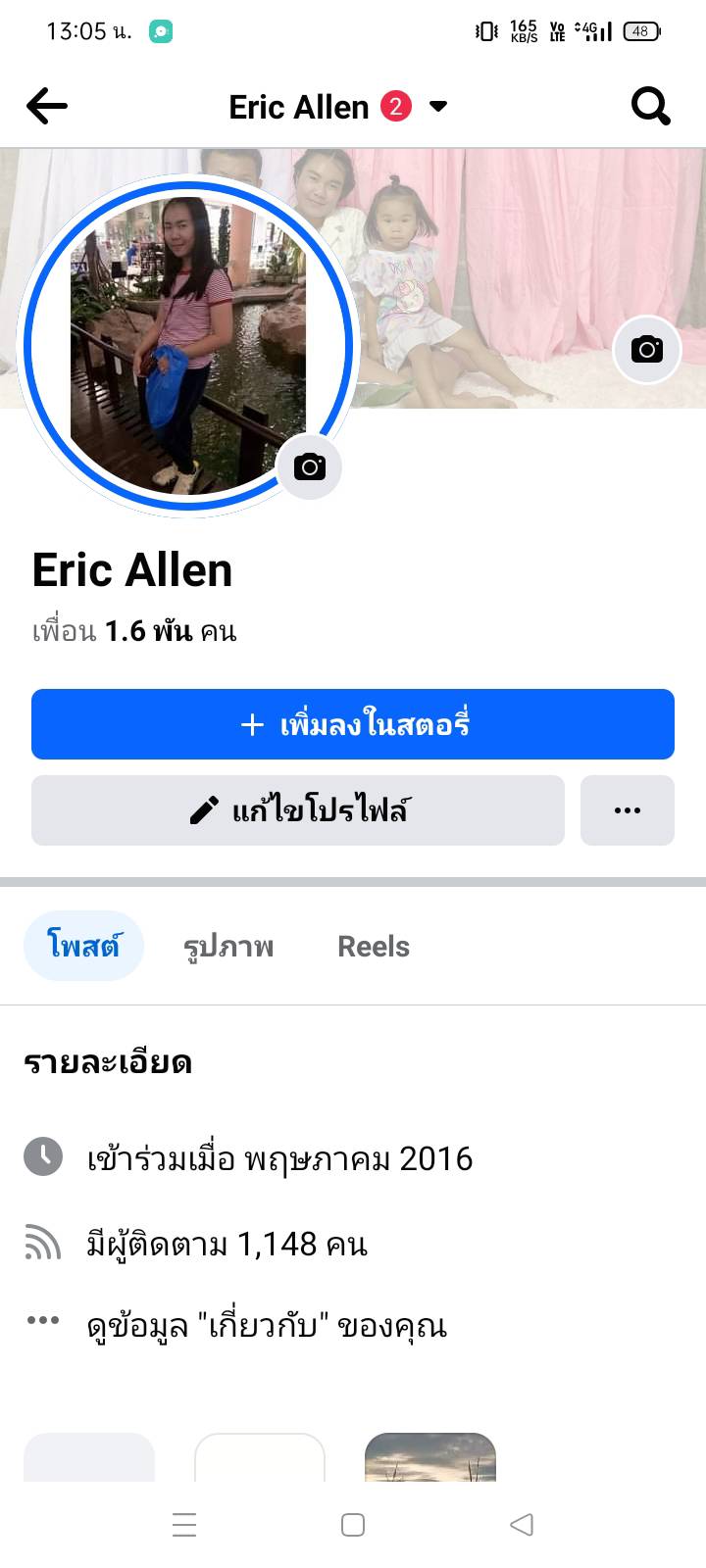Tap the cover photo camera icon

click(x=646, y=350)
